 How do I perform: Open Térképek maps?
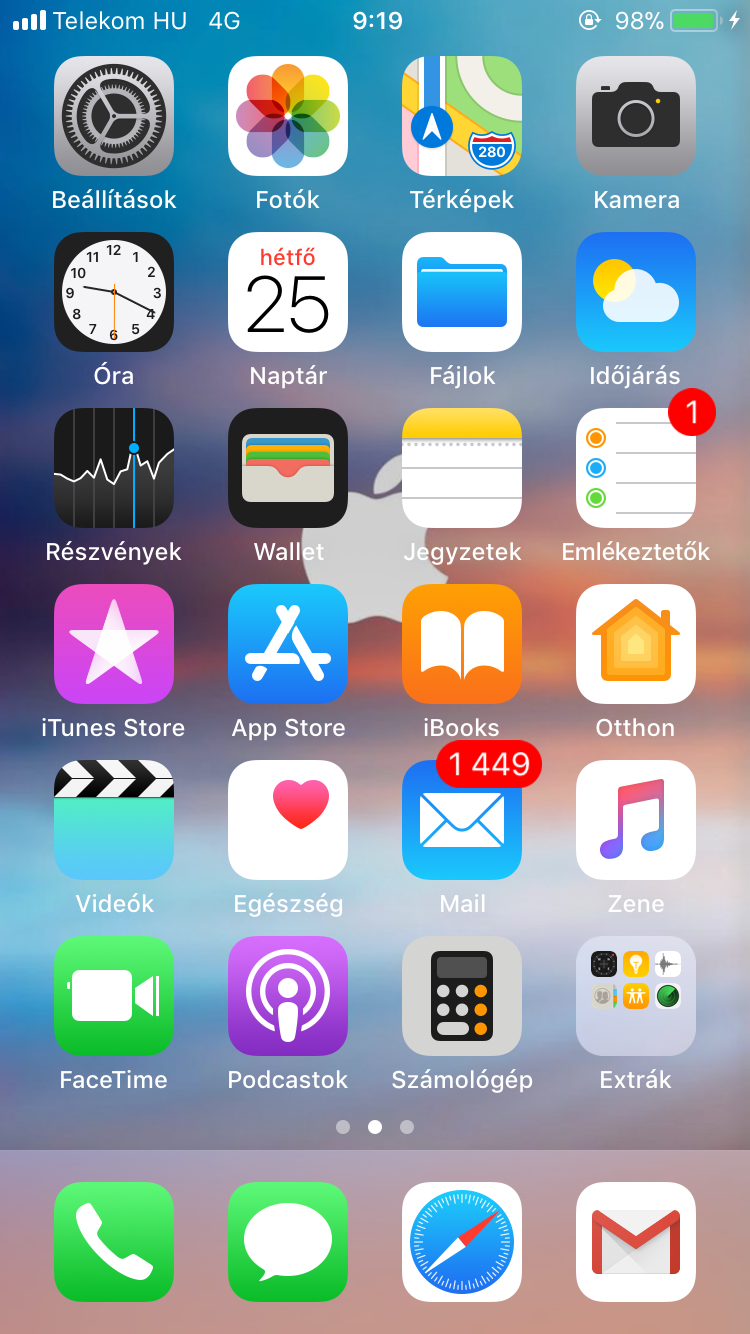[462, 116]
